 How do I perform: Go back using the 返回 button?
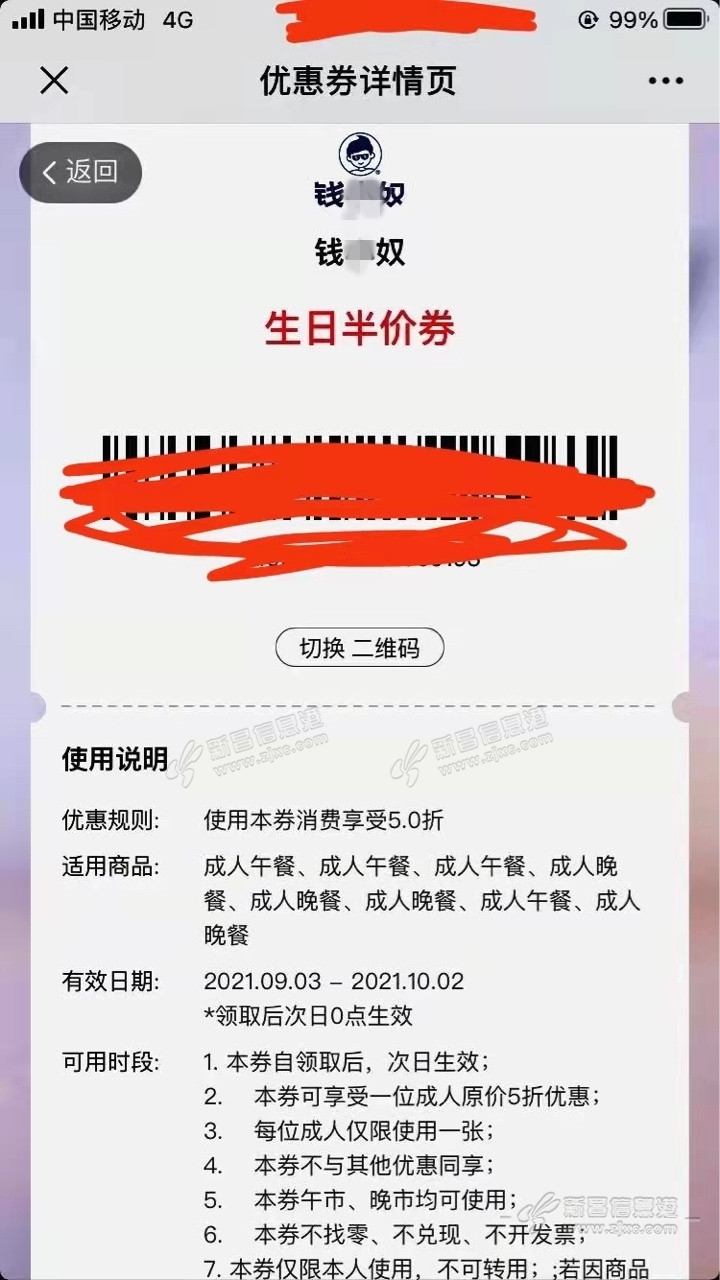(x=81, y=173)
